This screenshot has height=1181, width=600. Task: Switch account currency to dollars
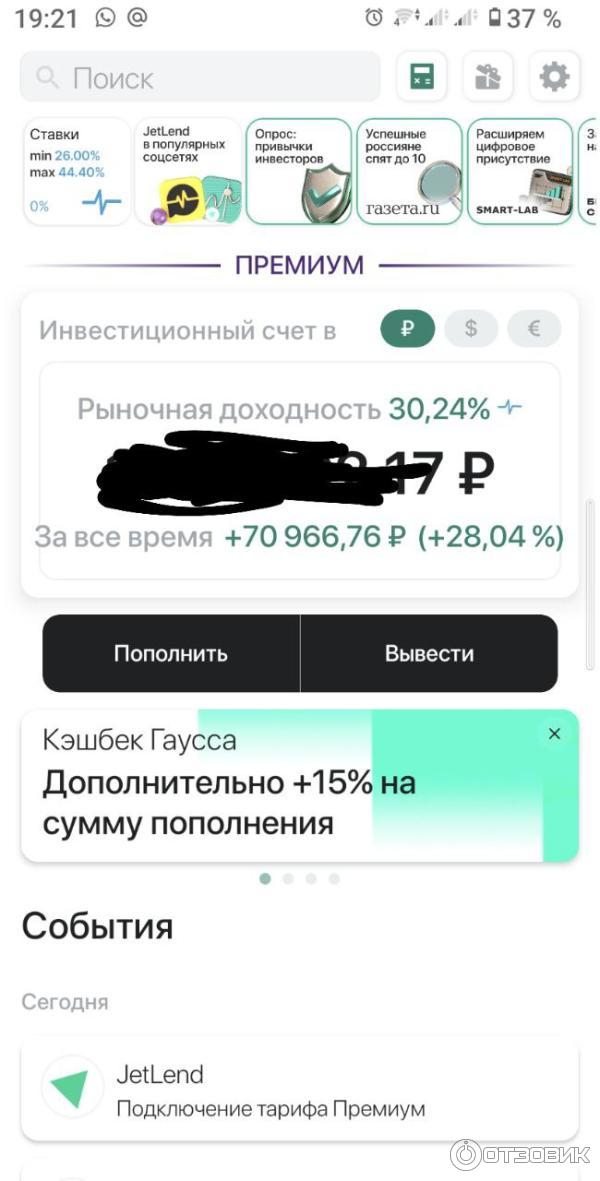(x=471, y=329)
